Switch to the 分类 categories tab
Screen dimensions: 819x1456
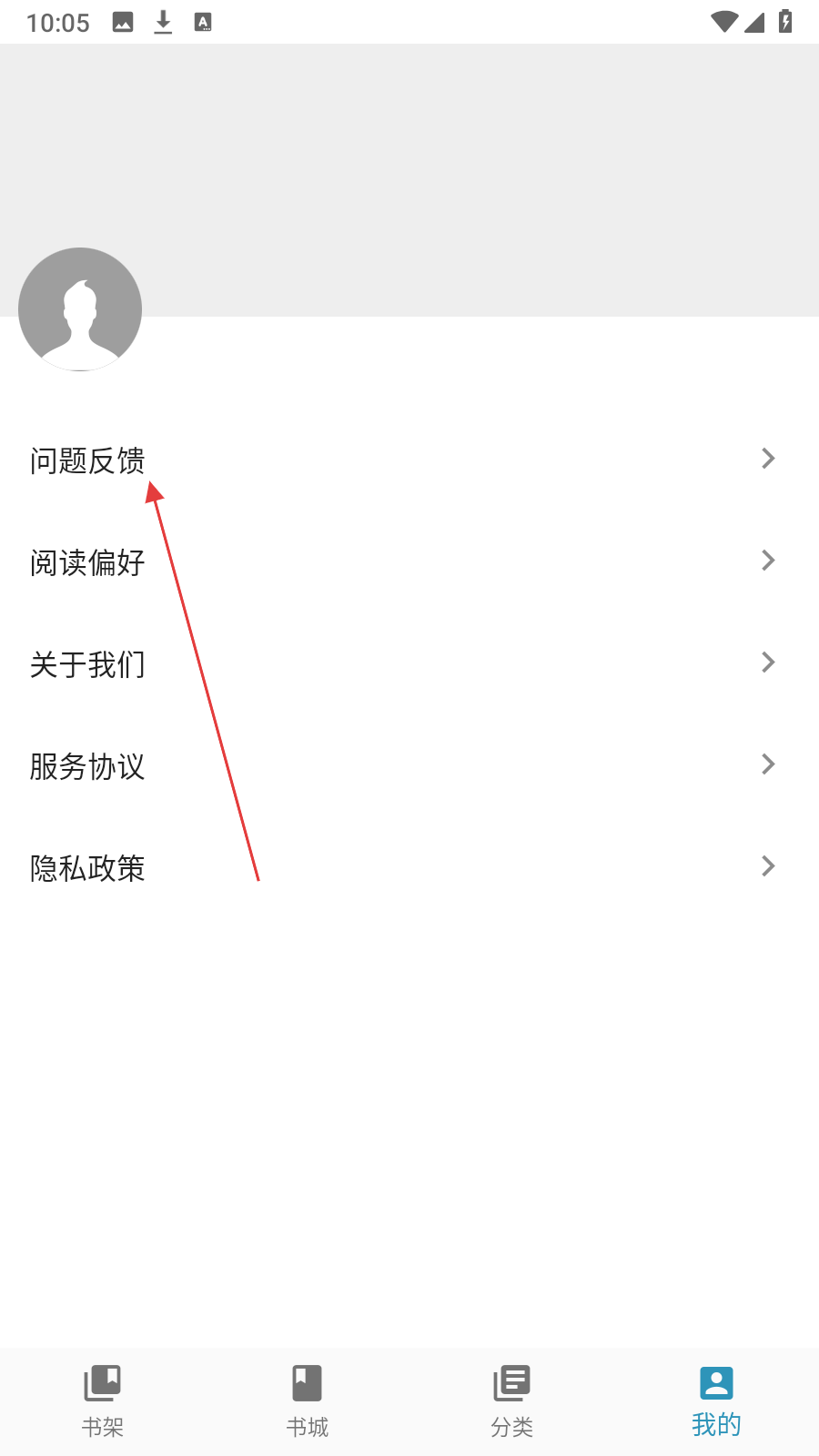coord(511,1401)
